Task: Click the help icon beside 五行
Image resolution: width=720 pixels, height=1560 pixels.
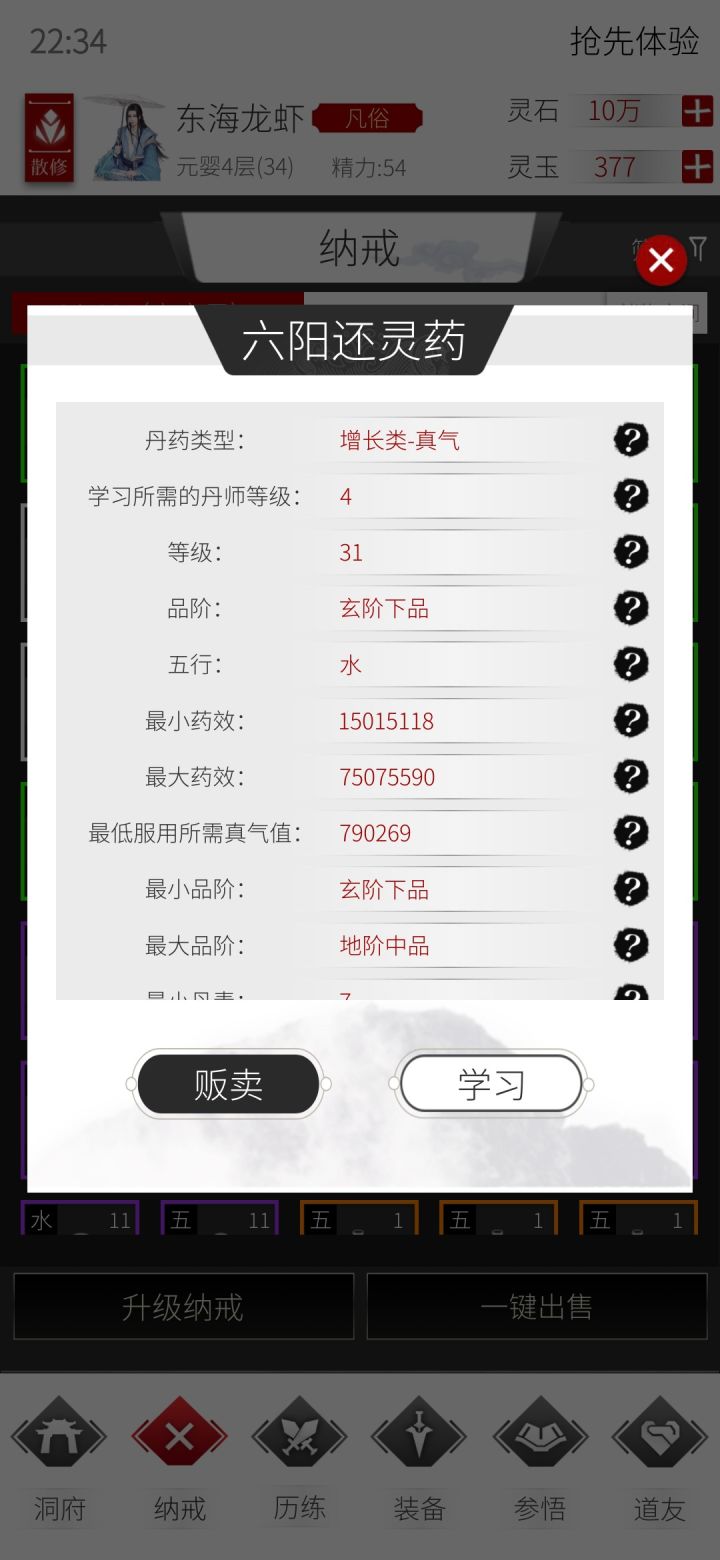Action: click(631, 663)
